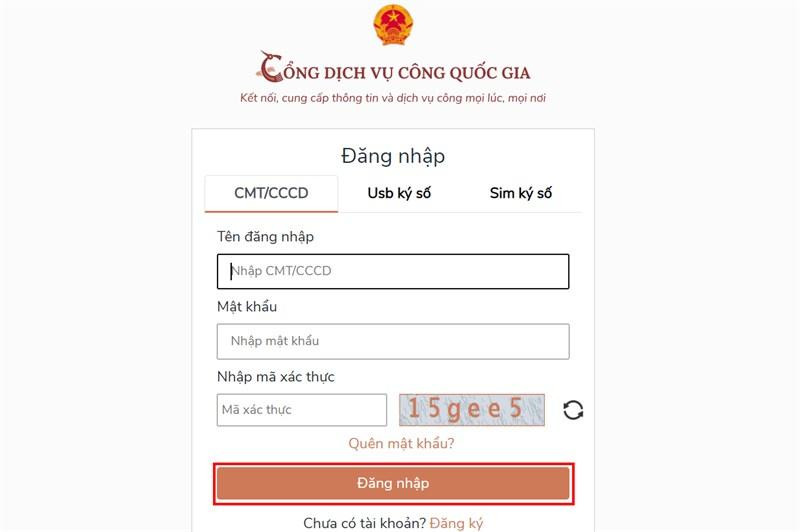Viewport: 800px width, 532px height.
Task: Switch to the Sim ký số tab
Action: [520, 193]
